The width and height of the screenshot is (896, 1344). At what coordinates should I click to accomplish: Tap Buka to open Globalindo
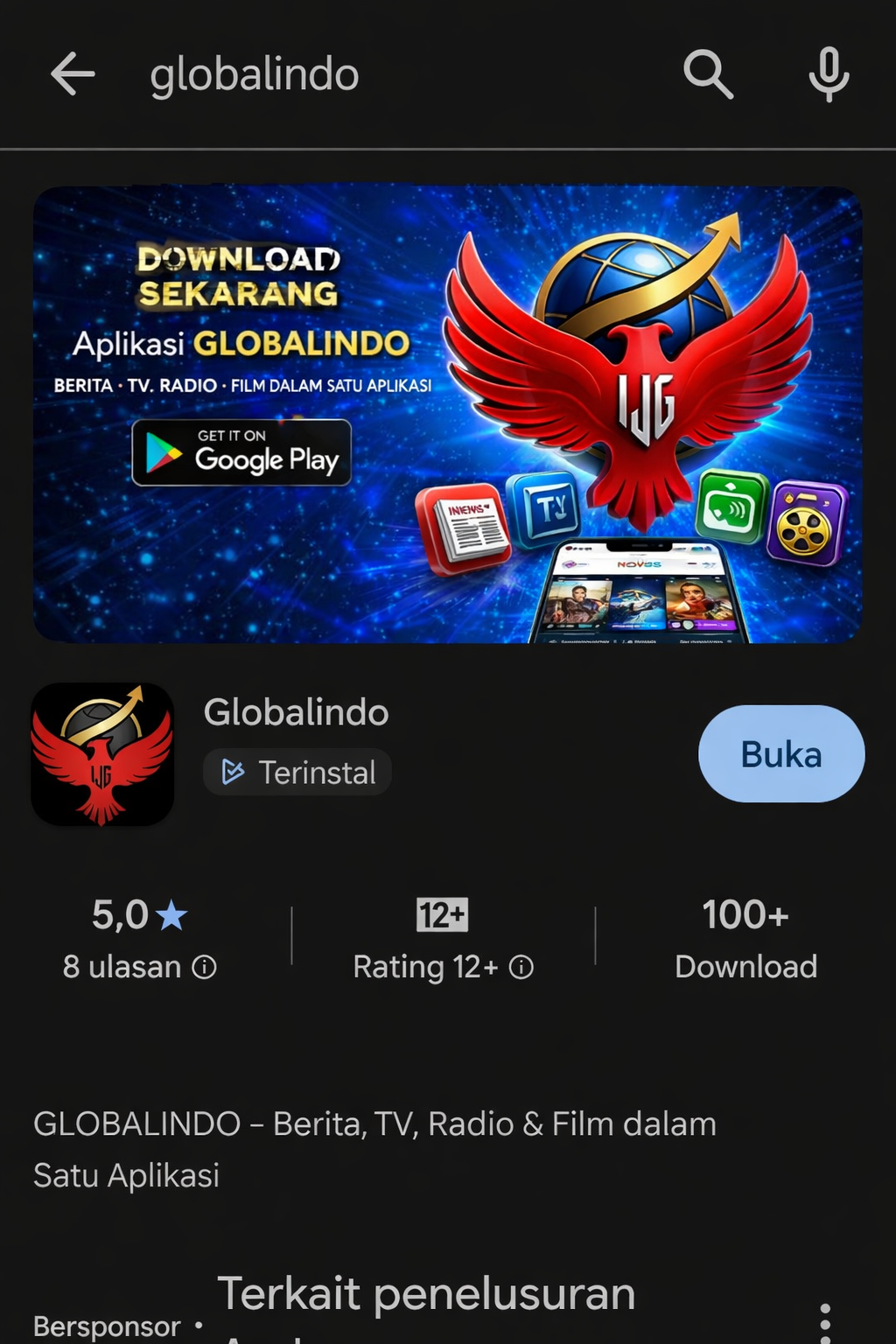click(780, 754)
